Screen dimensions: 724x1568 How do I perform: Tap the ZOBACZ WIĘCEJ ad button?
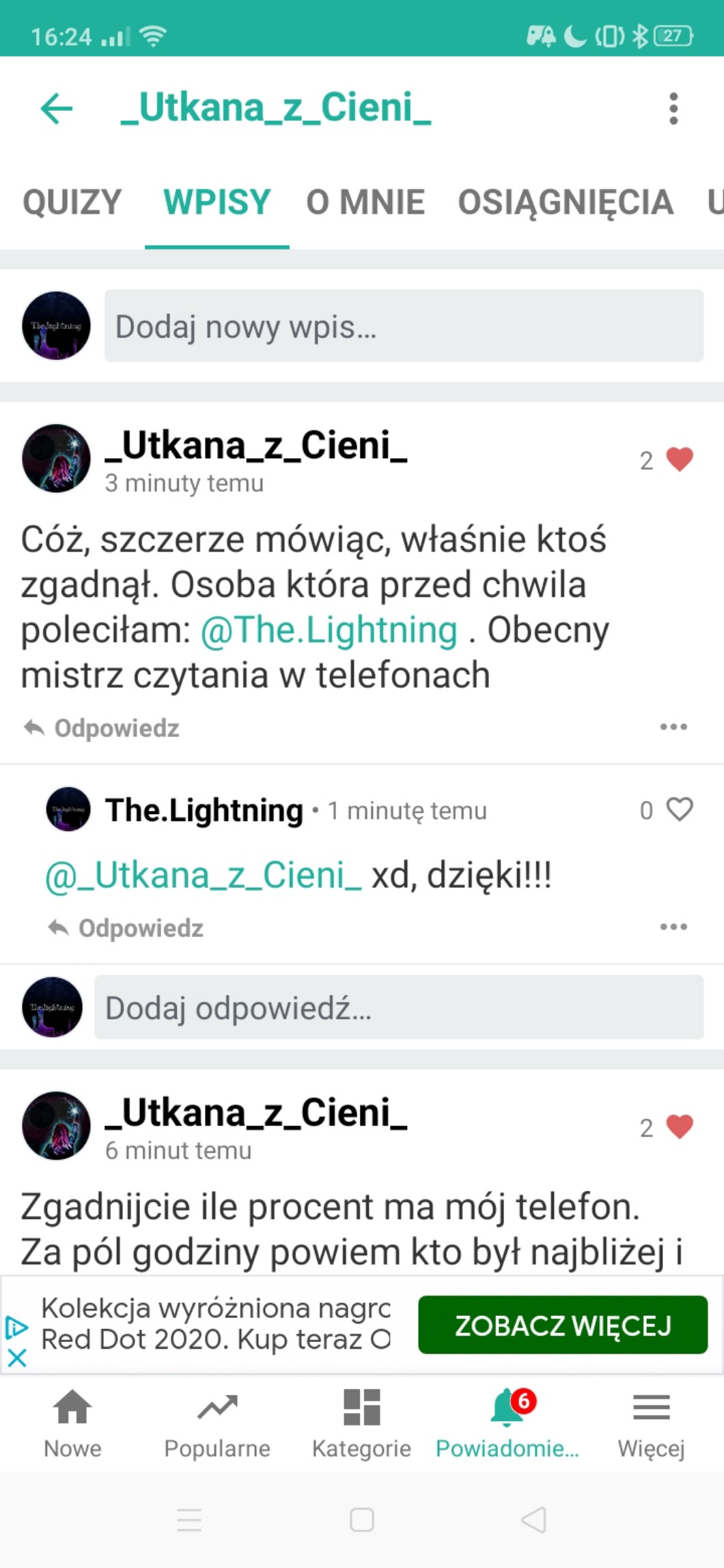click(563, 1326)
